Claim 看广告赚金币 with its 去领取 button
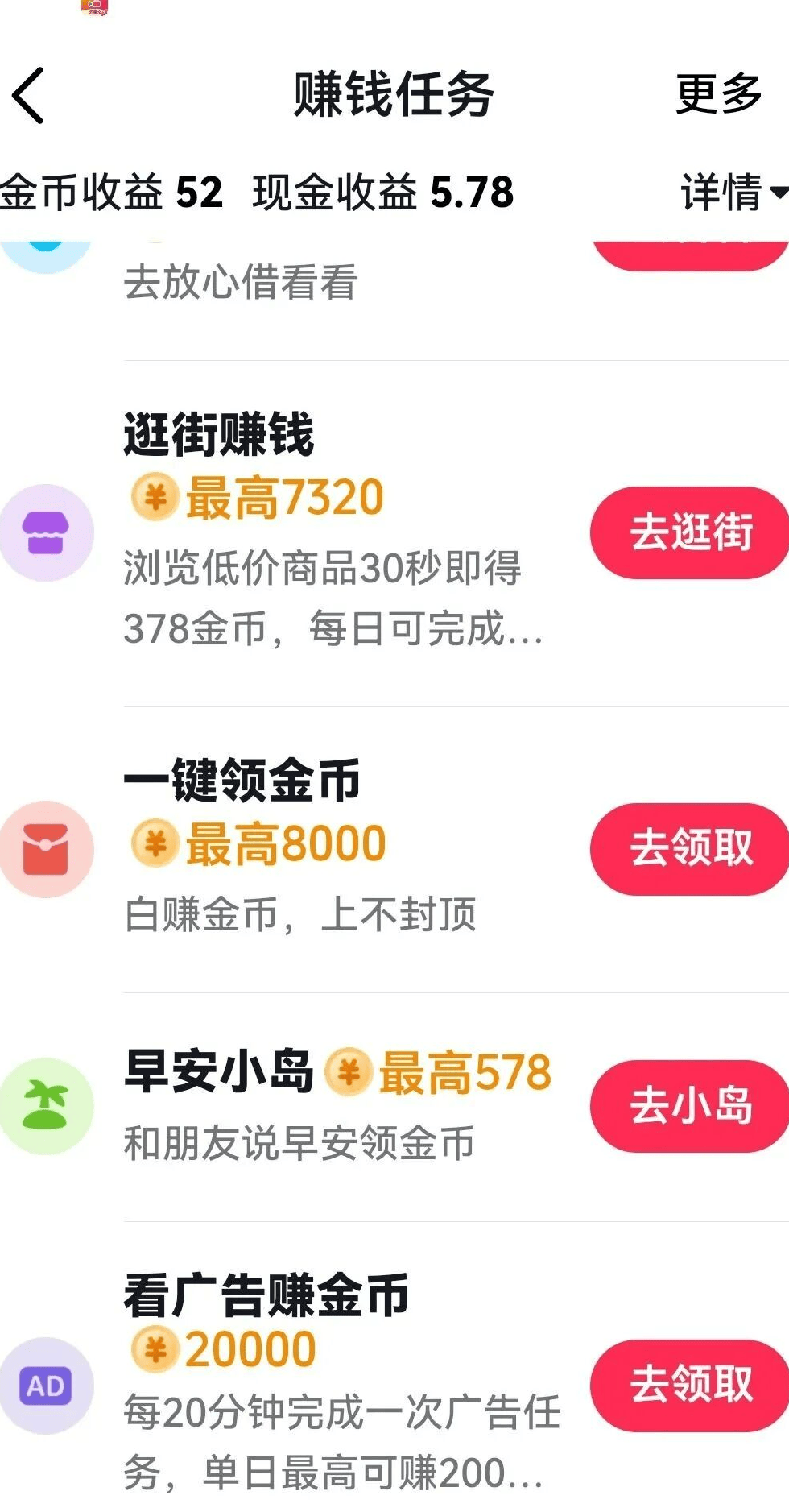Viewport: 789px width, 1512px height. click(x=690, y=1385)
